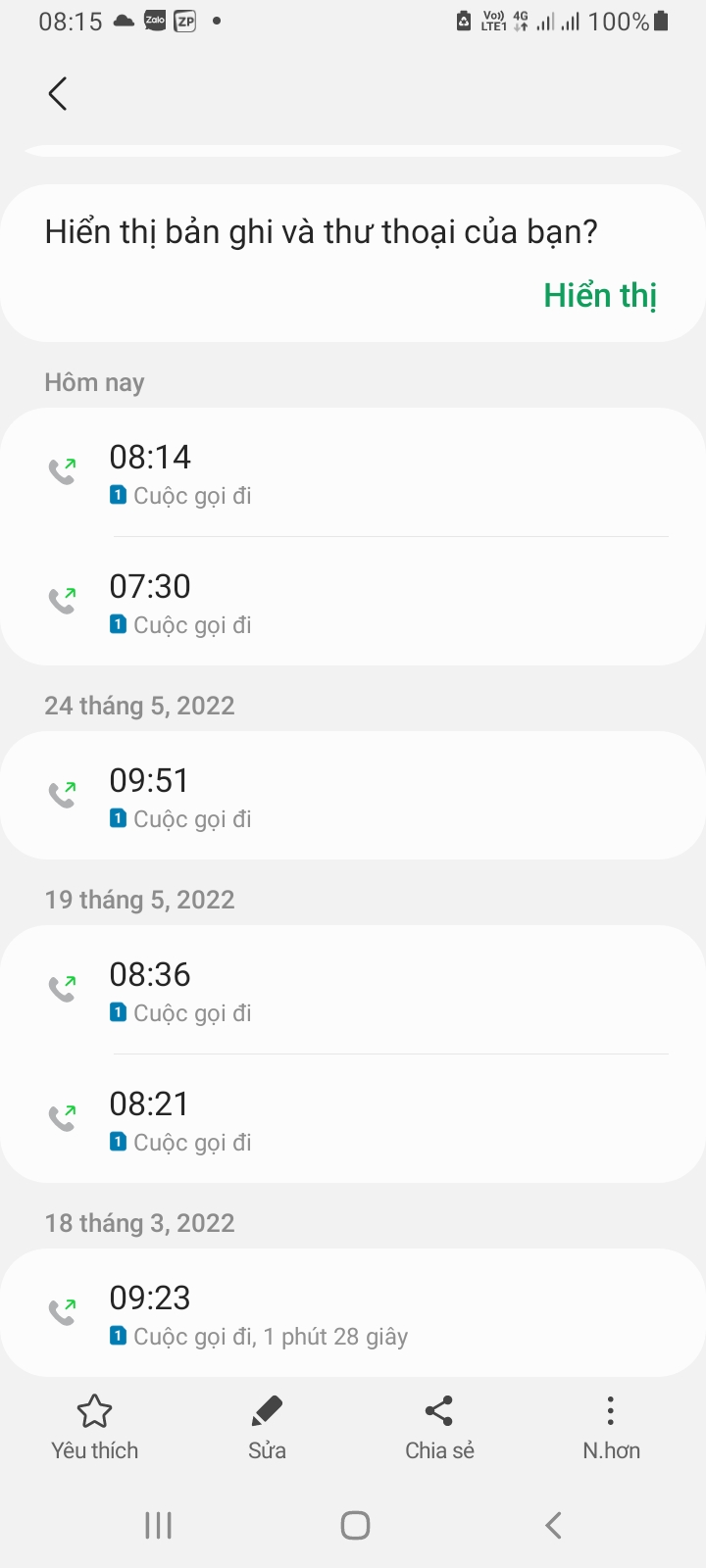Go back using the top arrow
Image resolution: width=706 pixels, height=1568 pixels.
[x=58, y=94]
